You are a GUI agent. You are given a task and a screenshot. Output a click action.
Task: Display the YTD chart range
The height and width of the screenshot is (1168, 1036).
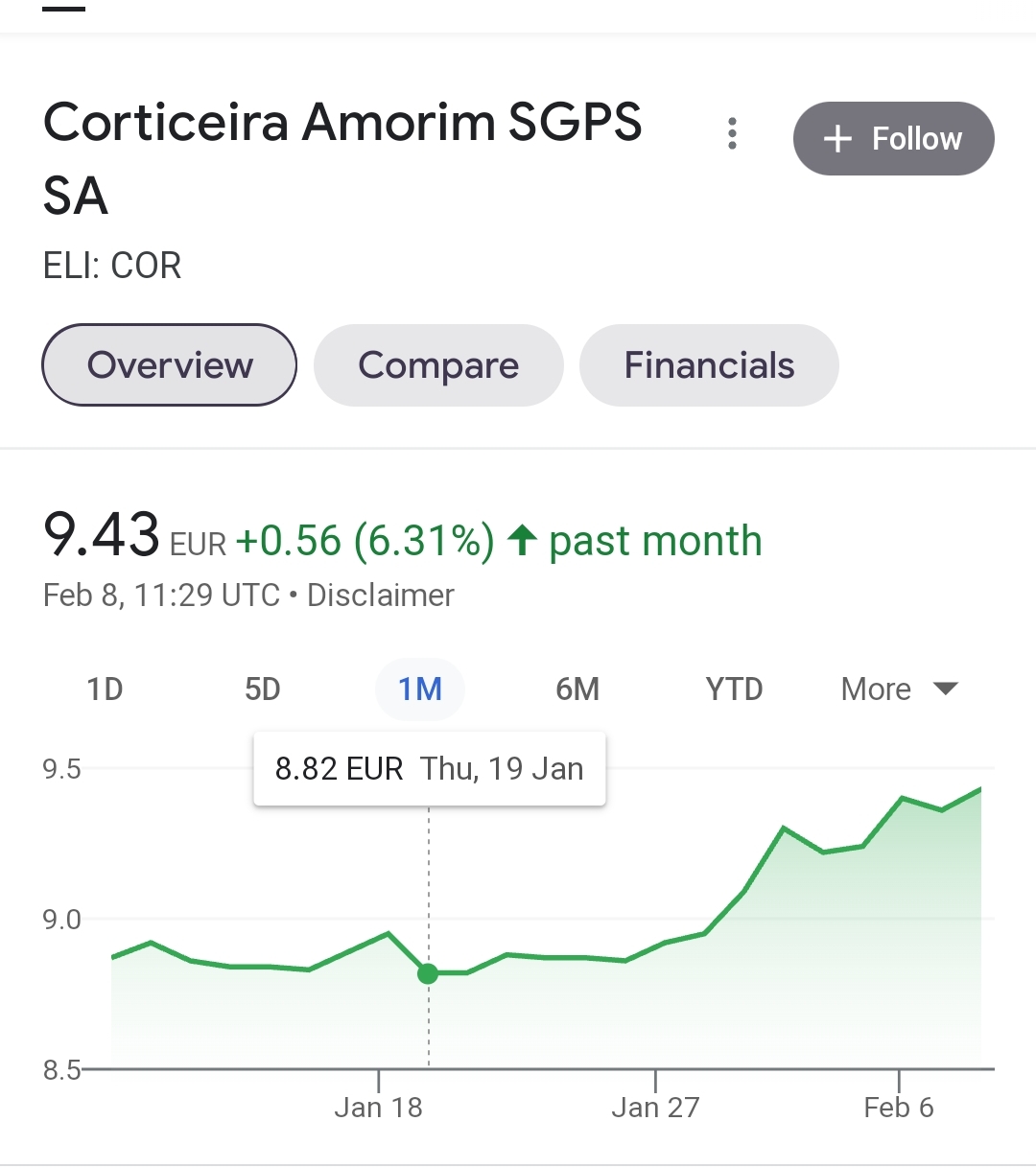[734, 689]
